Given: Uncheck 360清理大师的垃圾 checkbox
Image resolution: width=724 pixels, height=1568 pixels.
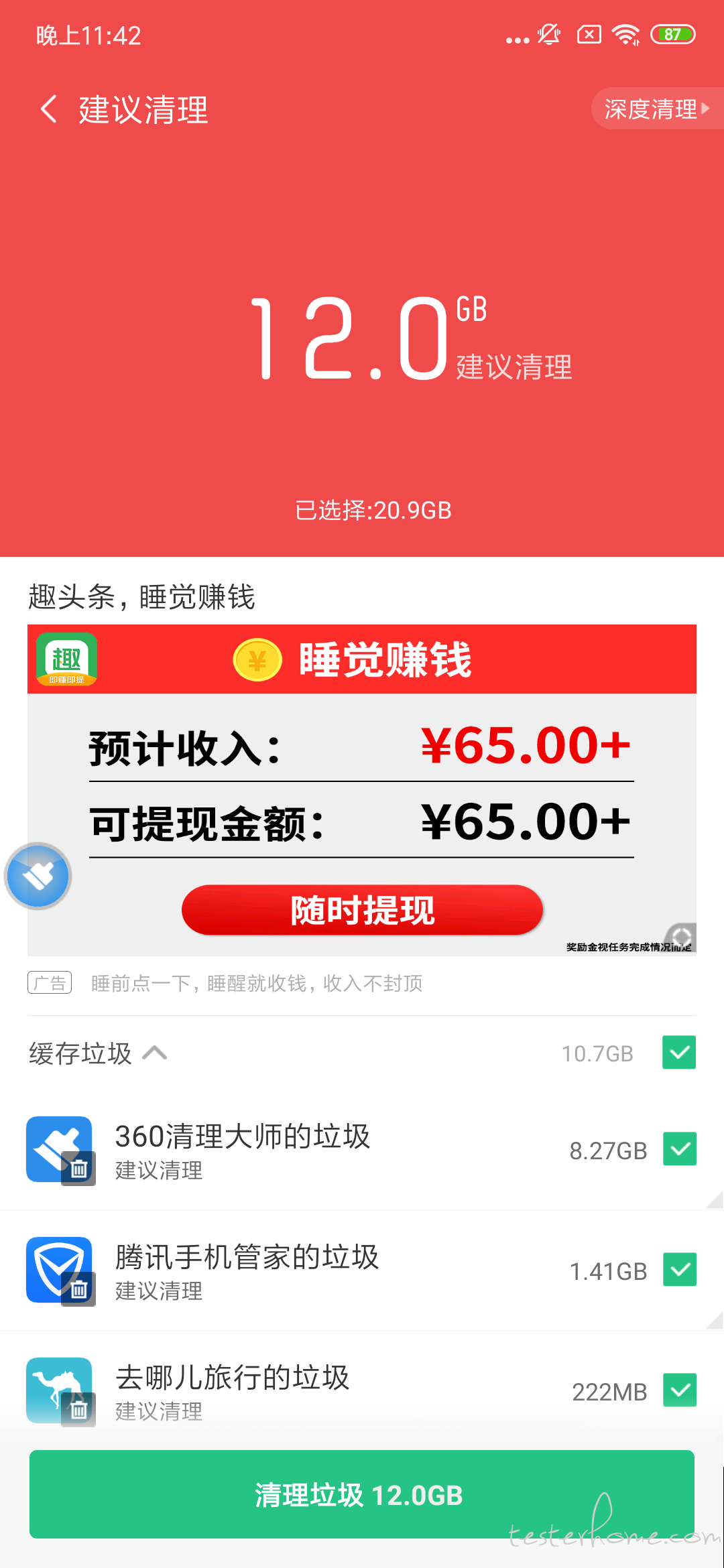Looking at the screenshot, I should pos(679,1149).
